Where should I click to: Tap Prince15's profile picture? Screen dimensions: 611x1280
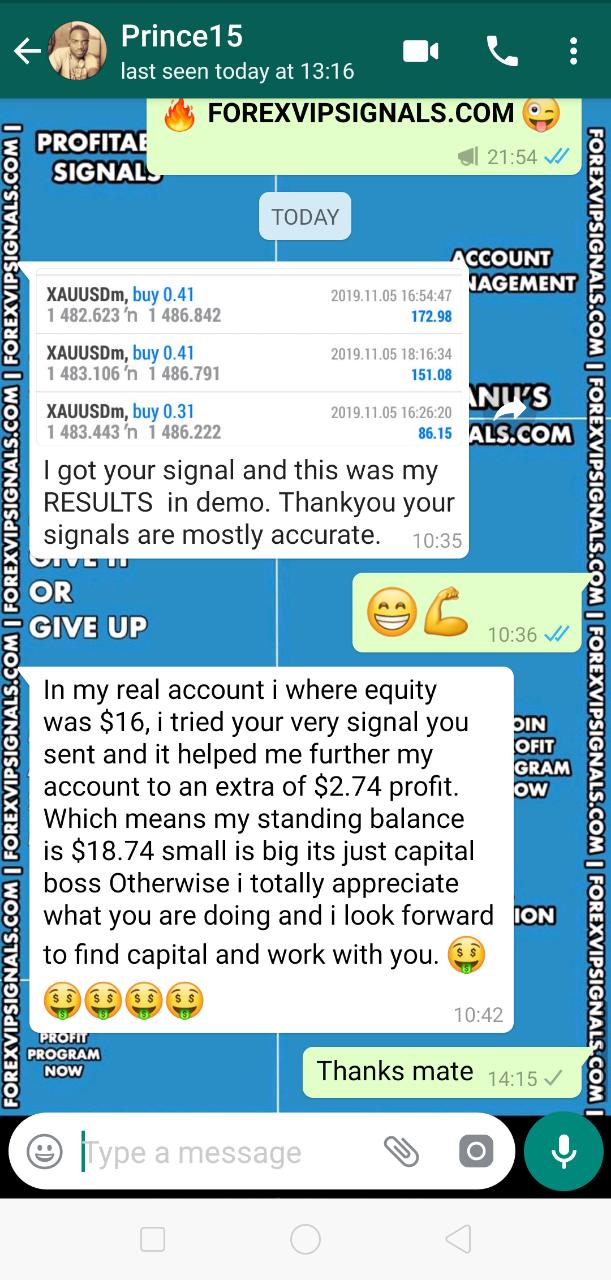click(x=77, y=51)
